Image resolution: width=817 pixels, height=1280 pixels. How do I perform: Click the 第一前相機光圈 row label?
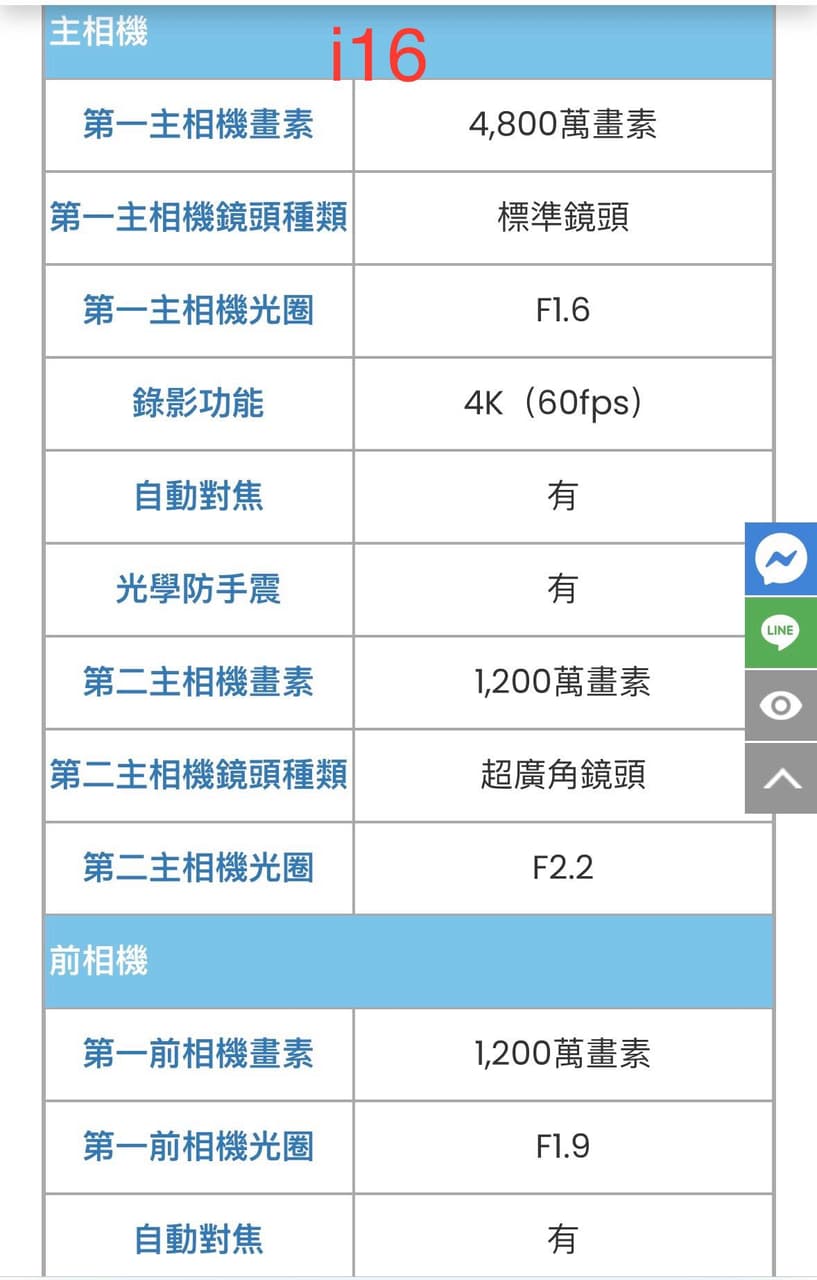pyautogui.click(x=197, y=1147)
